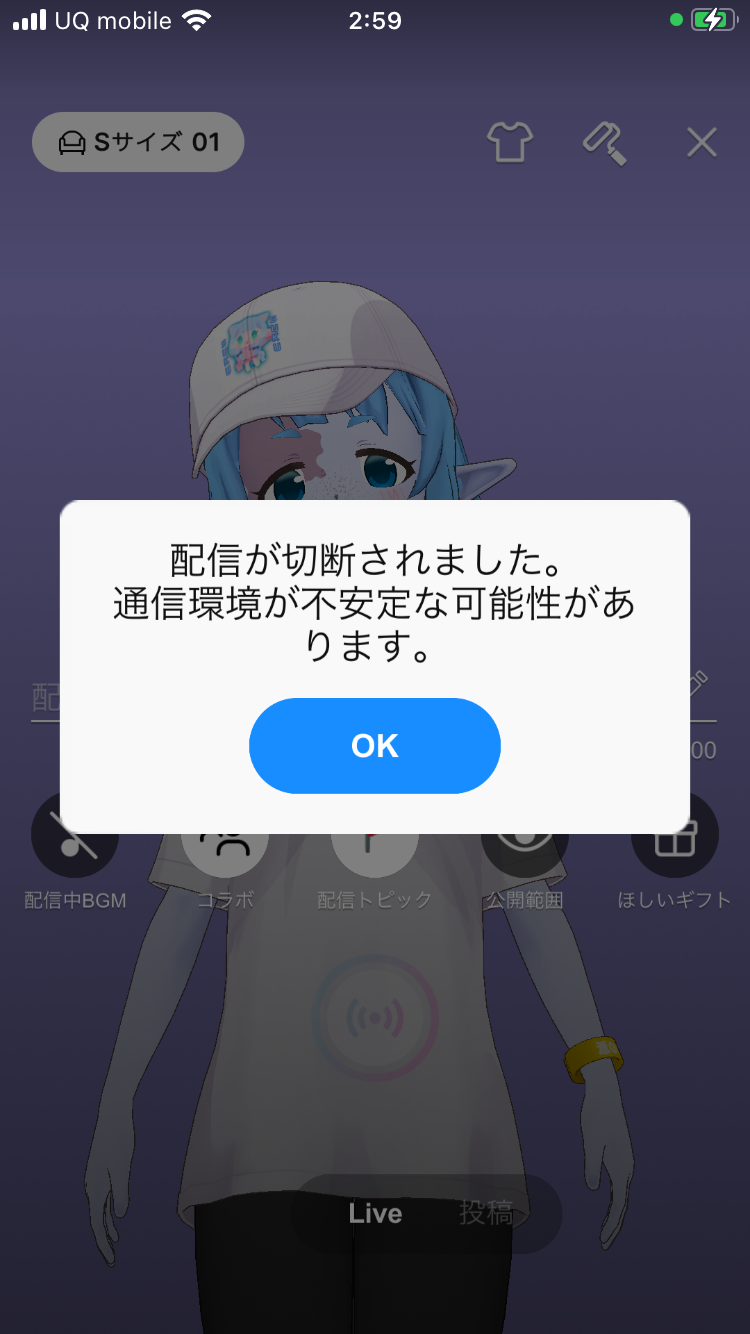Start the live broadcast button
Image resolution: width=750 pixels, height=1334 pixels.
375,1017
